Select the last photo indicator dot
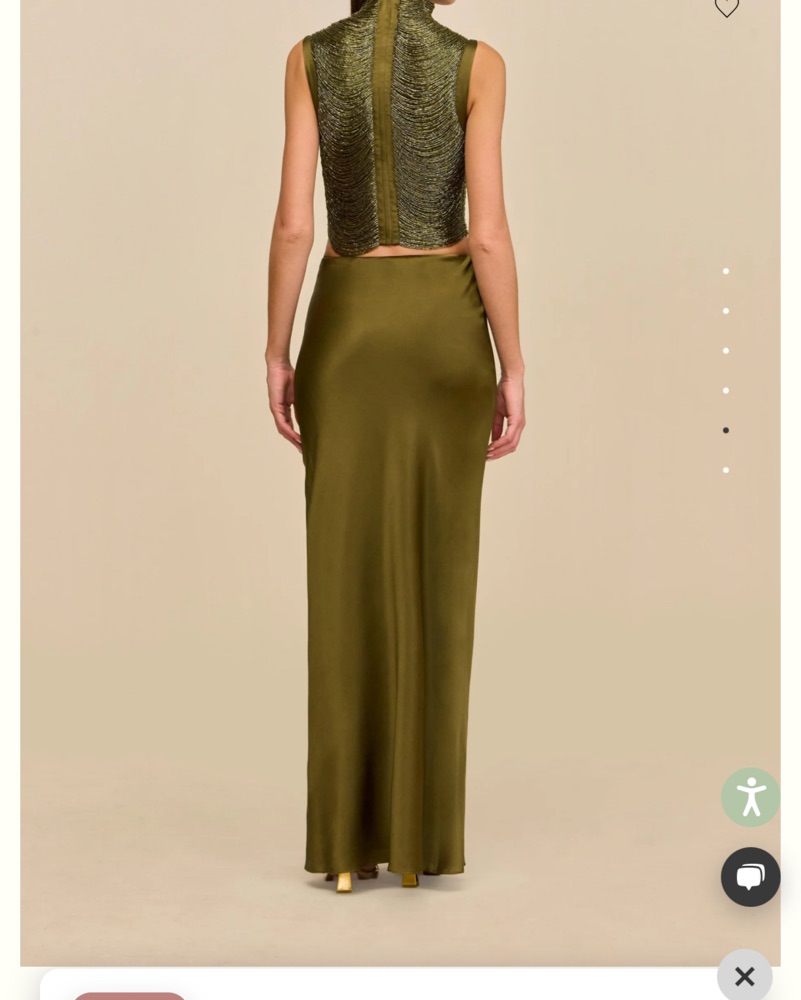 tap(726, 470)
